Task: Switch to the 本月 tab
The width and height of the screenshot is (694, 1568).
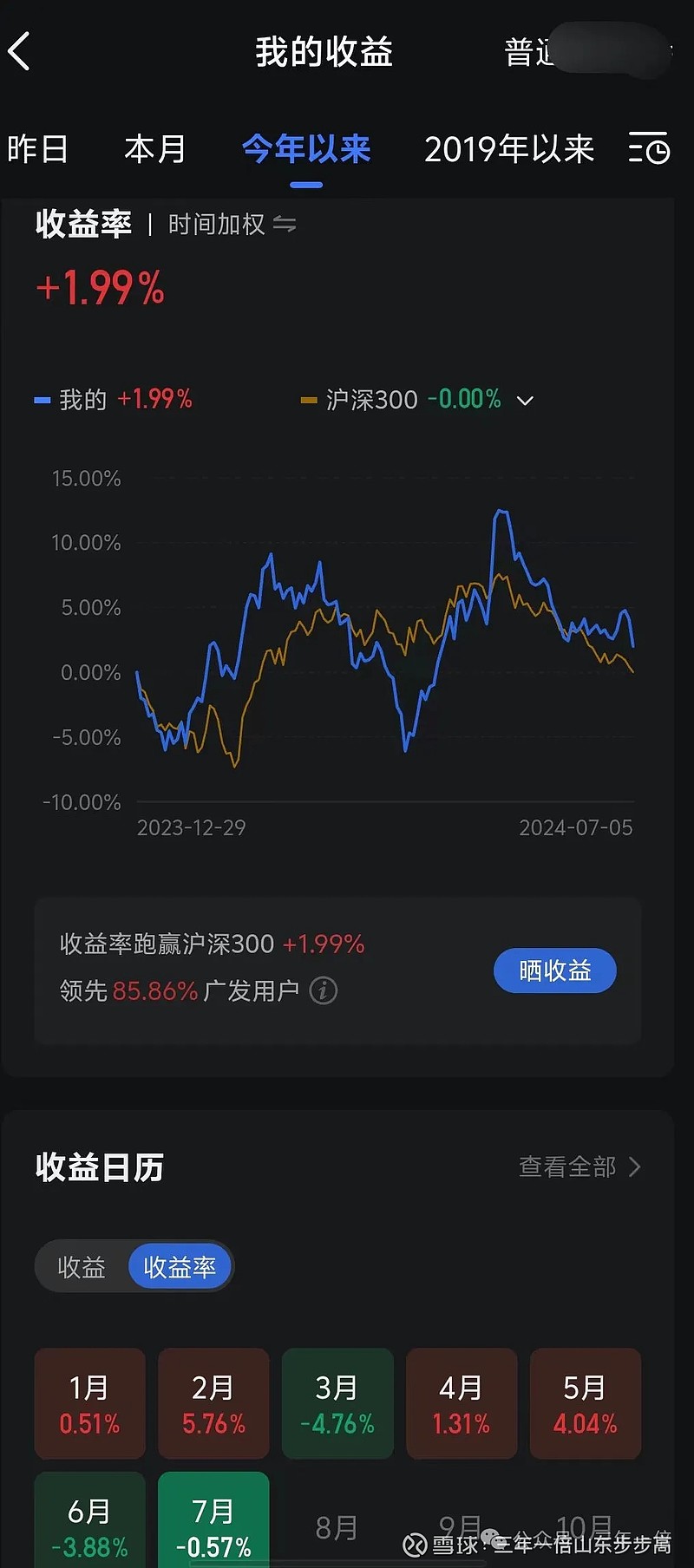Action: tap(155, 149)
